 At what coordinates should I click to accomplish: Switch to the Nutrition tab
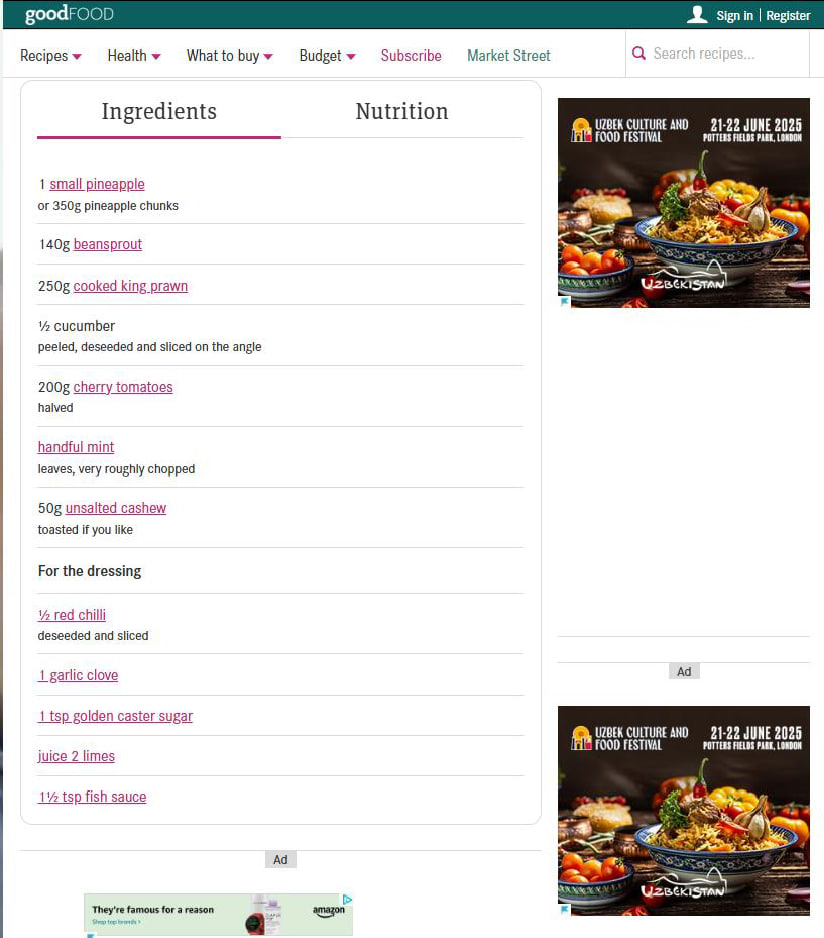[x=401, y=111]
